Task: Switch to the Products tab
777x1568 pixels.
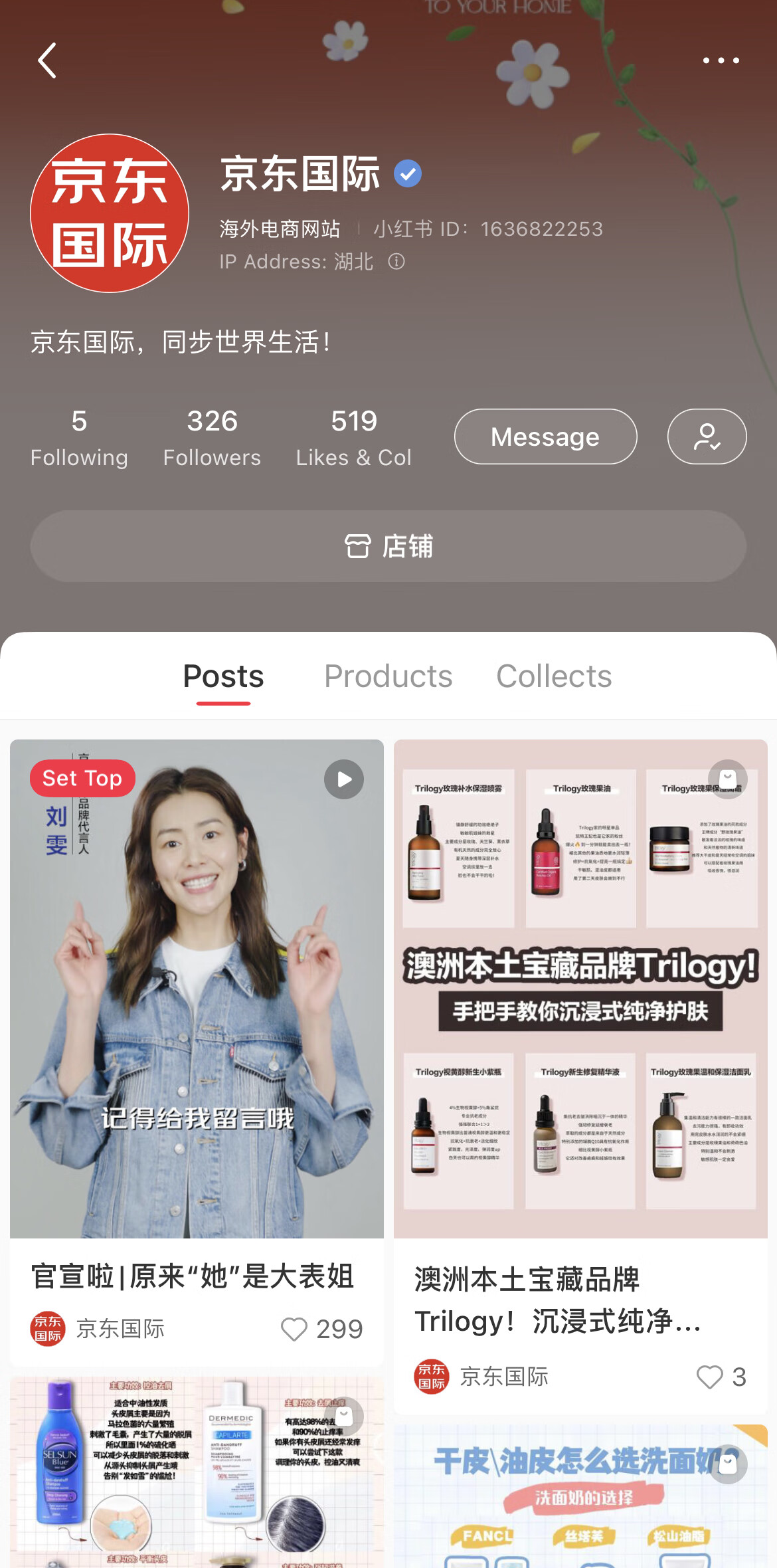Action: tap(388, 676)
